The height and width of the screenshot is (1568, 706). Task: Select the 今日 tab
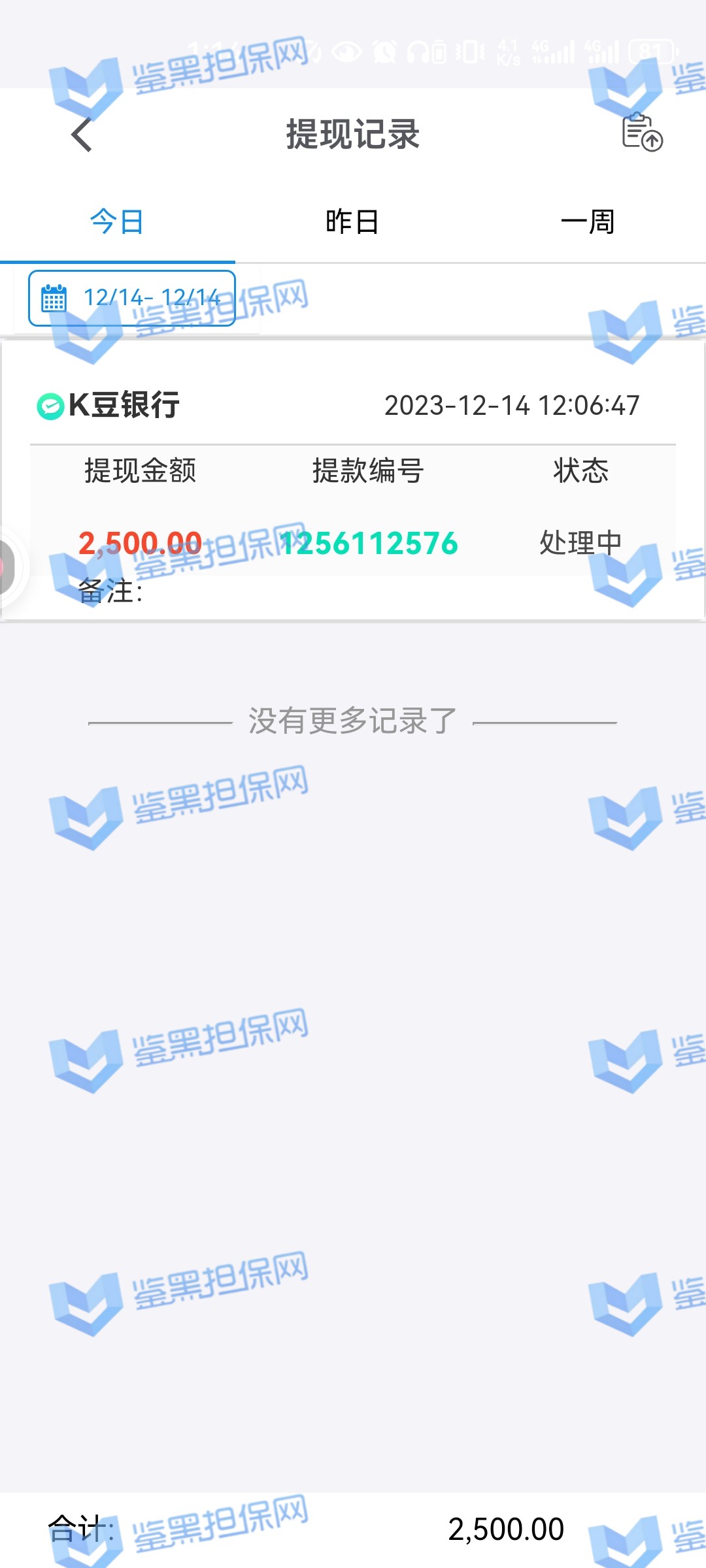[x=117, y=222]
